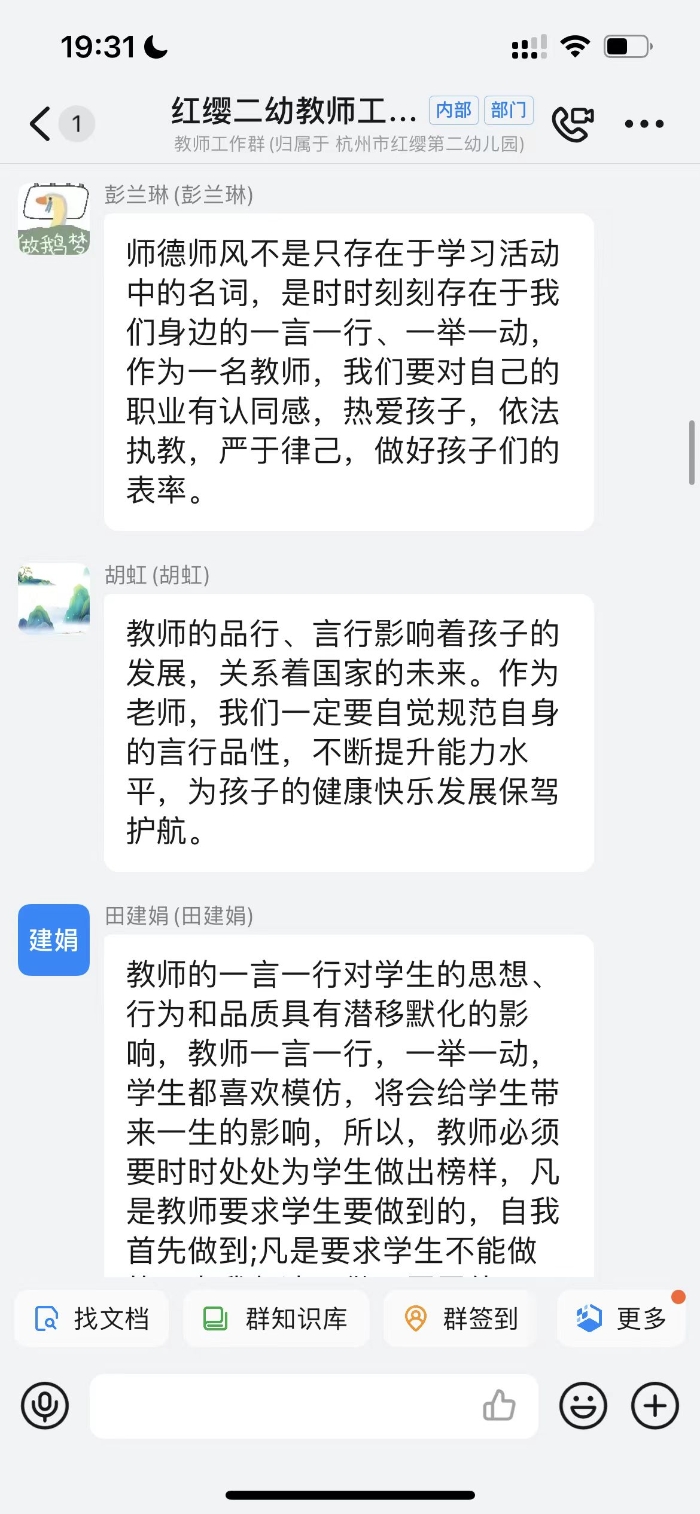Go back to the chat list
This screenshot has height=1514, width=700.
point(40,124)
